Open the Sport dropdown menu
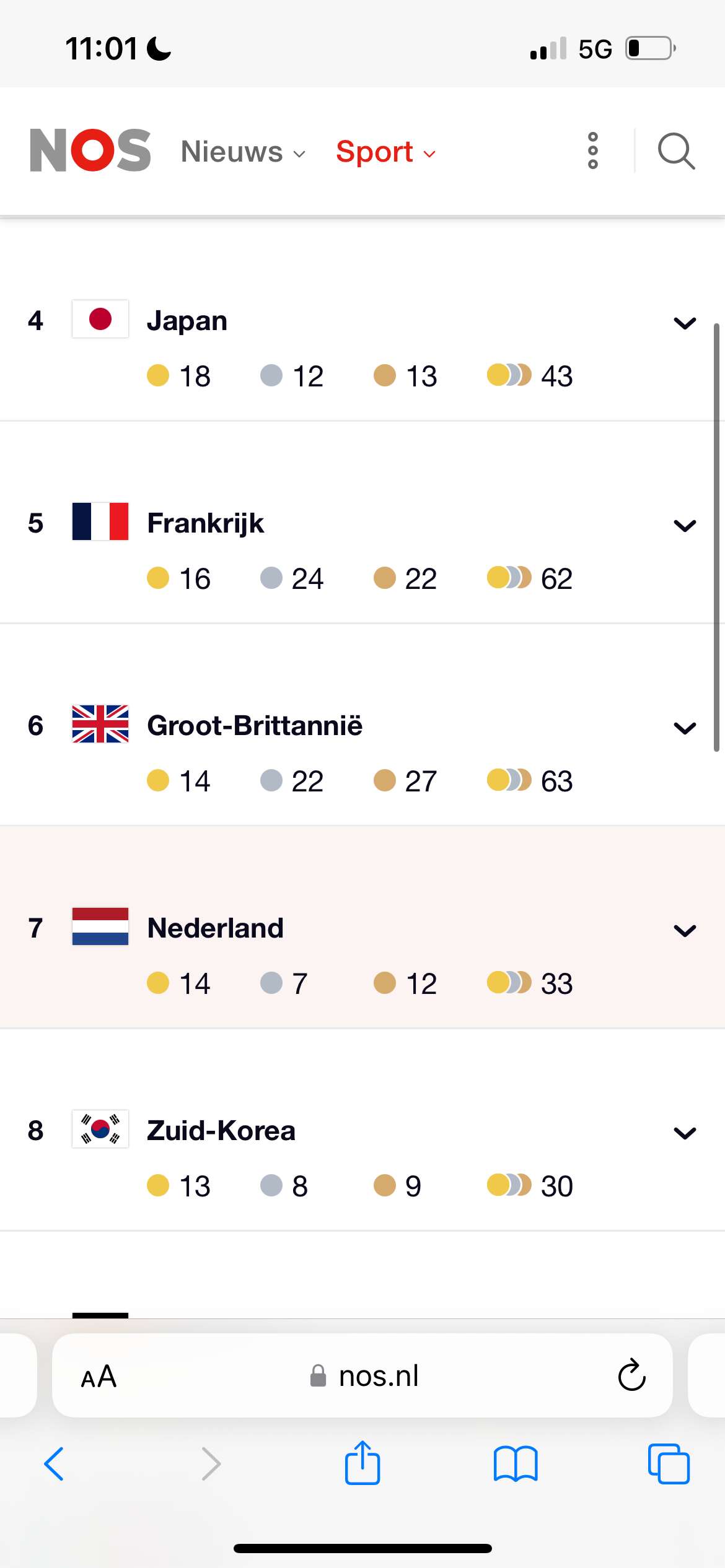The height and width of the screenshot is (1568, 725). pos(385,152)
